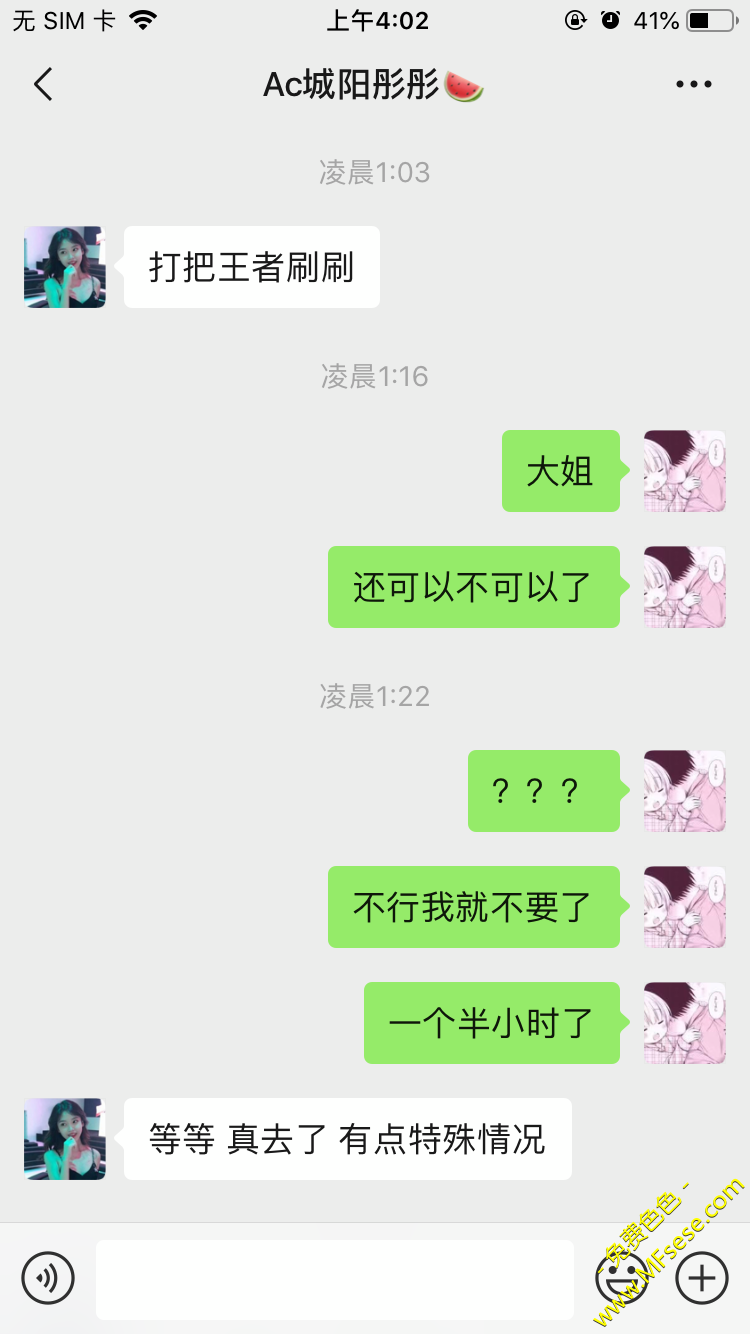Open the emoji sticker panel
750x1334 pixels.
(x=622, y=1278)
